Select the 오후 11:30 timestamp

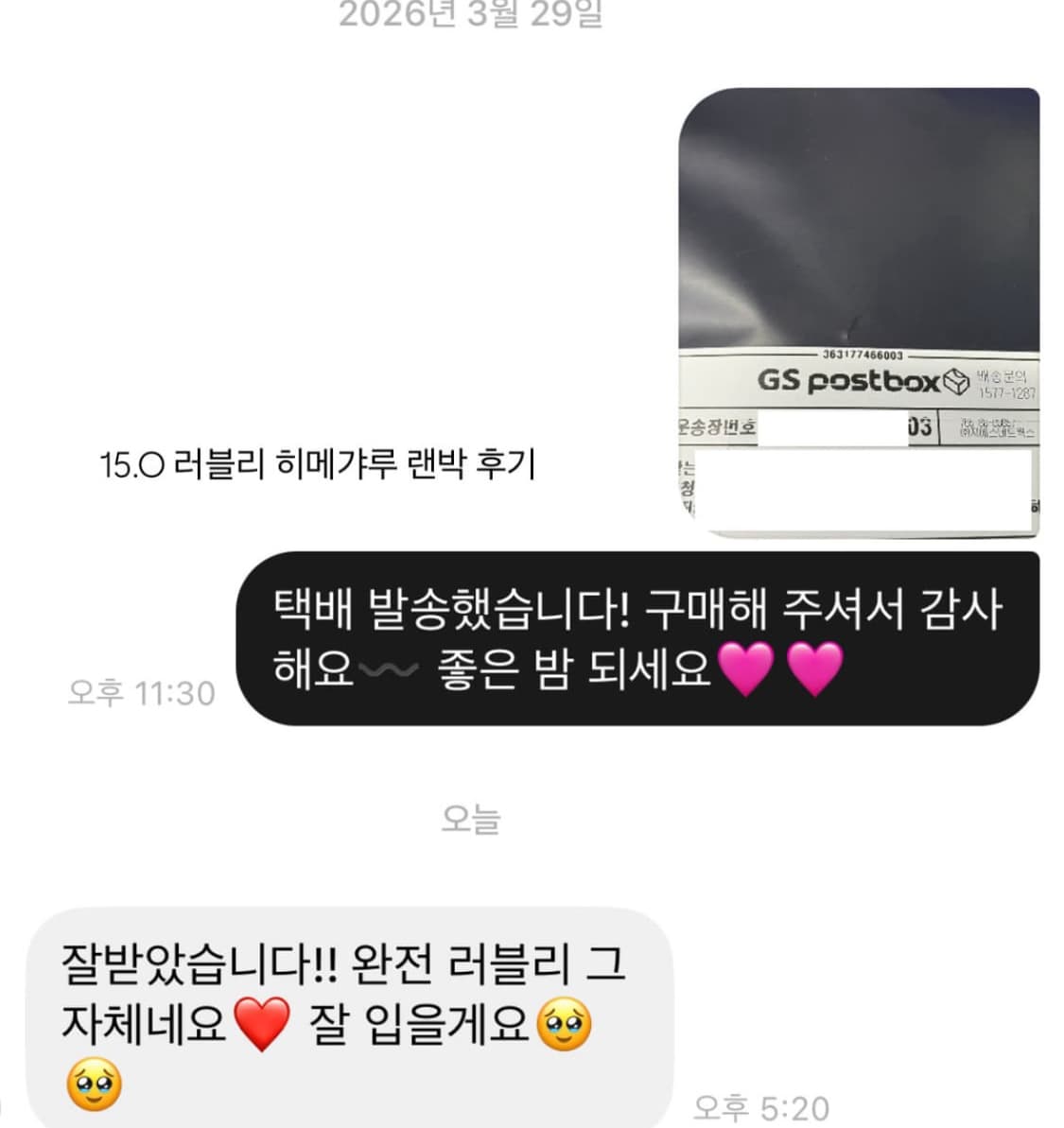[x=138, y=691]
